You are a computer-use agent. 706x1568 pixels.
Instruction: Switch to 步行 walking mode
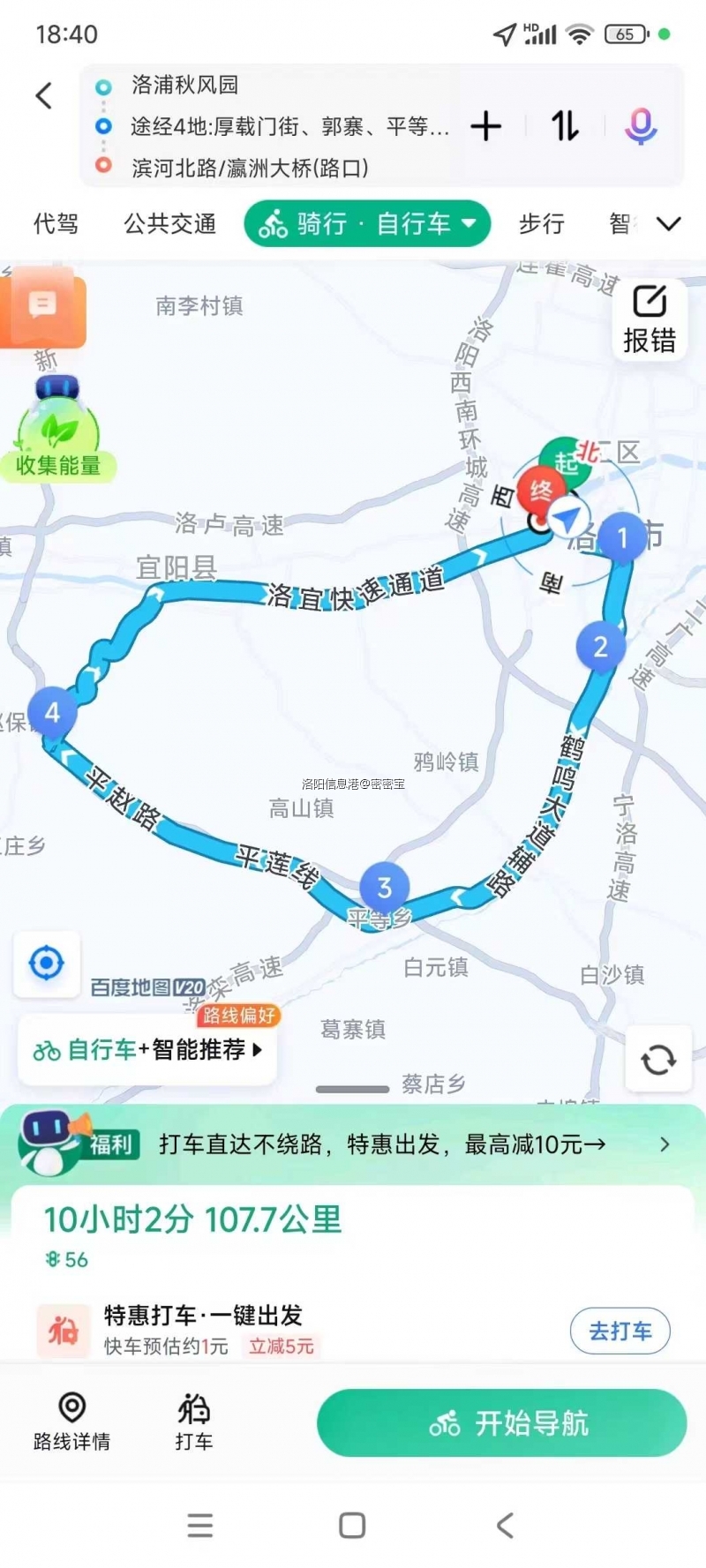(541, 223)
